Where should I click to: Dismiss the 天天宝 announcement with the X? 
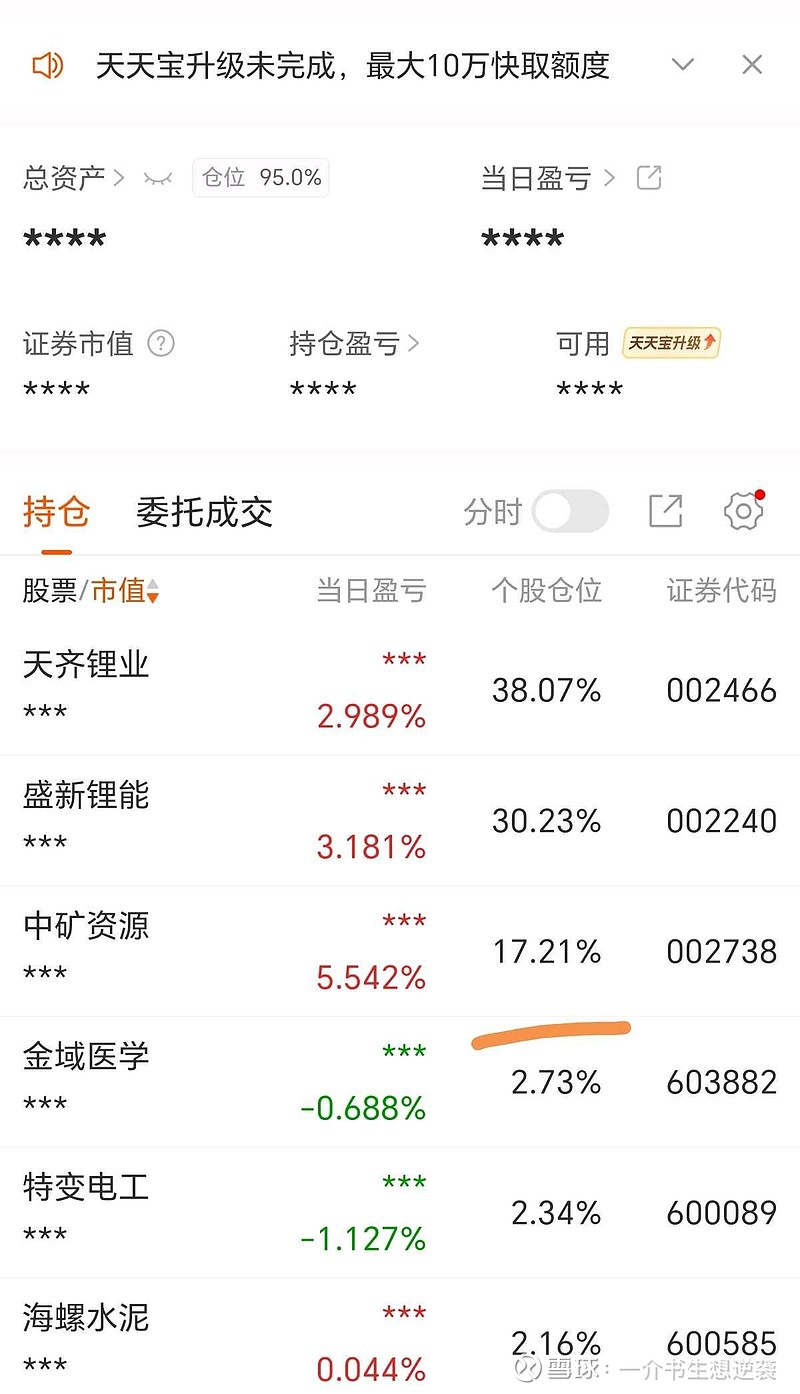752,64
